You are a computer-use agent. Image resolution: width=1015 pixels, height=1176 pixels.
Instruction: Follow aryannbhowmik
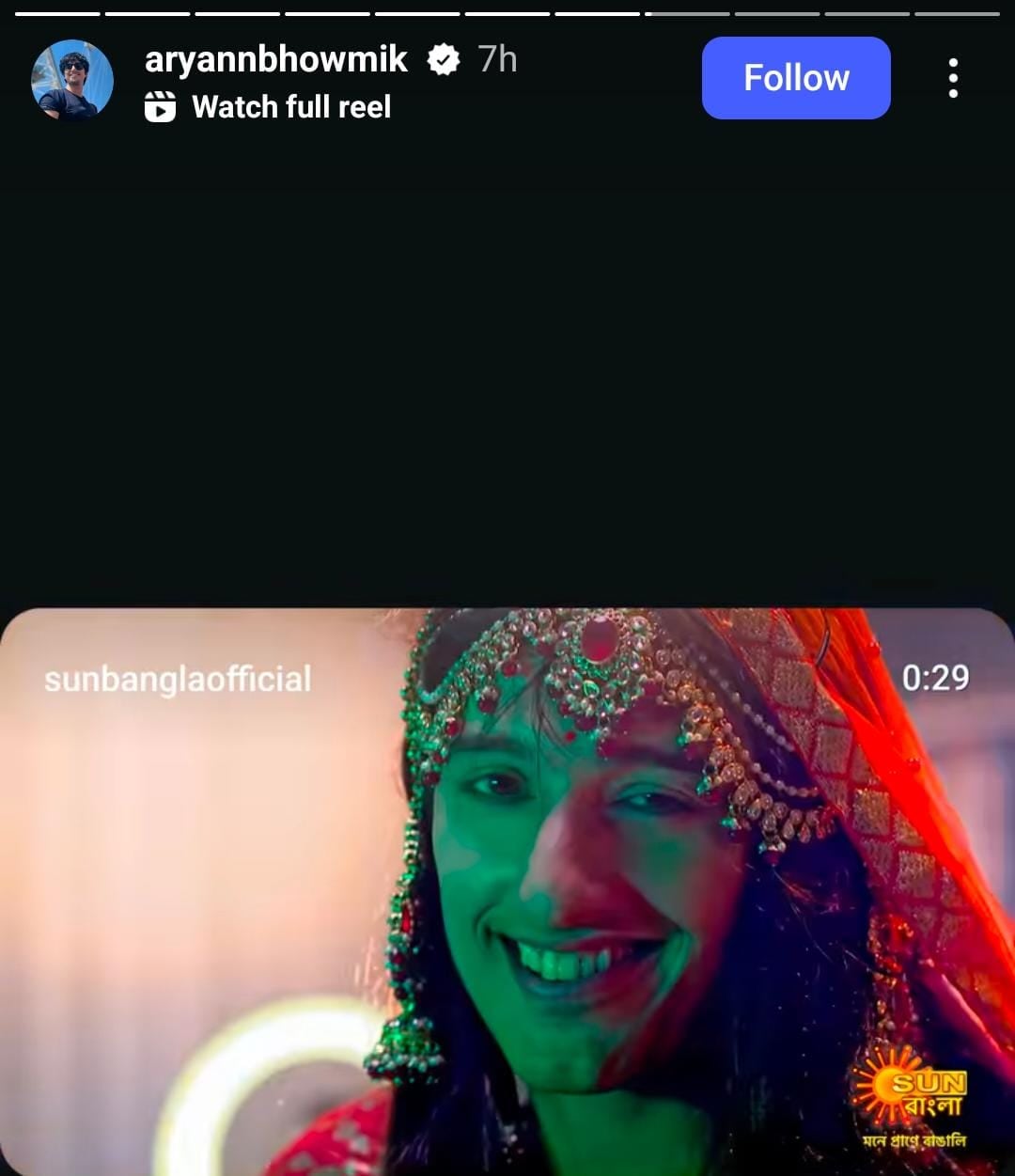pos(795,78)
